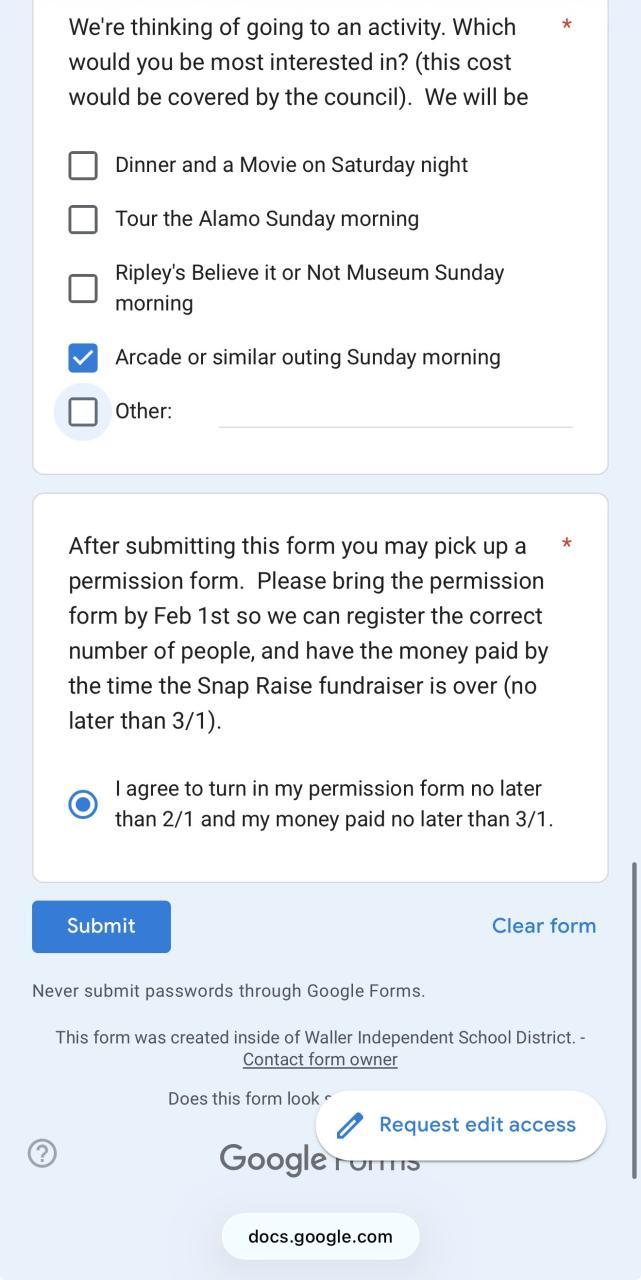Focus the Other text field

[395, 412]
